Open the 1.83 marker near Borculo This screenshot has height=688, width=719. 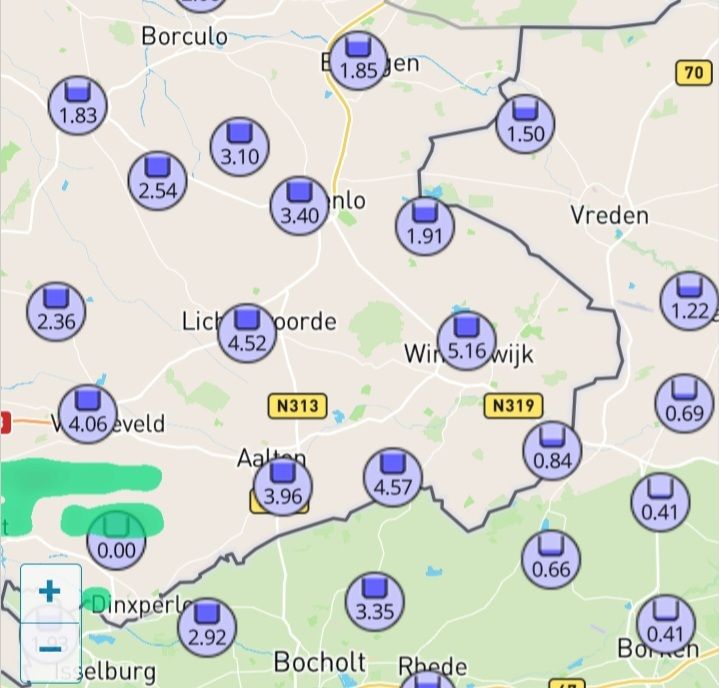click(x=78, y=104)
